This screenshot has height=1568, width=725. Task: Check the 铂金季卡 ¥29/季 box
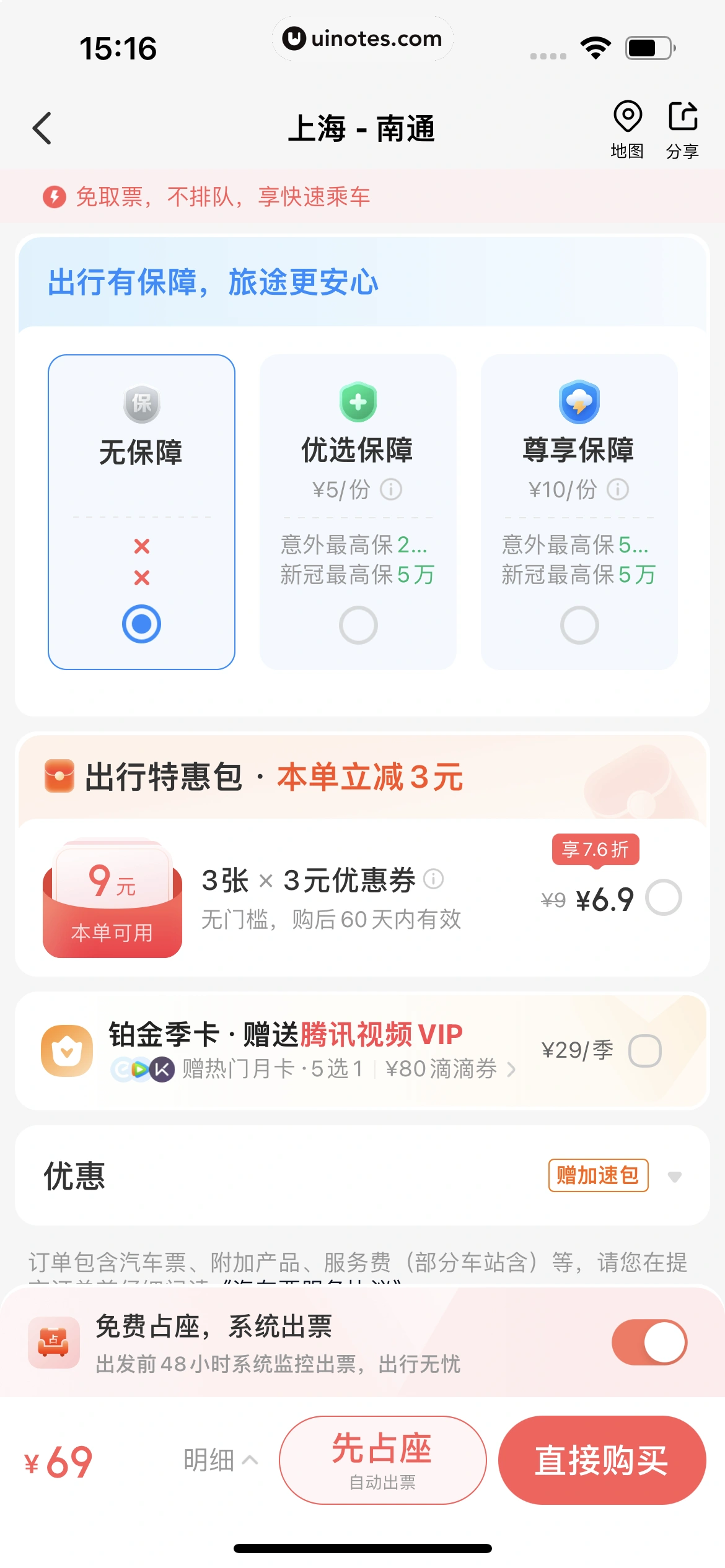point(645,1051)
